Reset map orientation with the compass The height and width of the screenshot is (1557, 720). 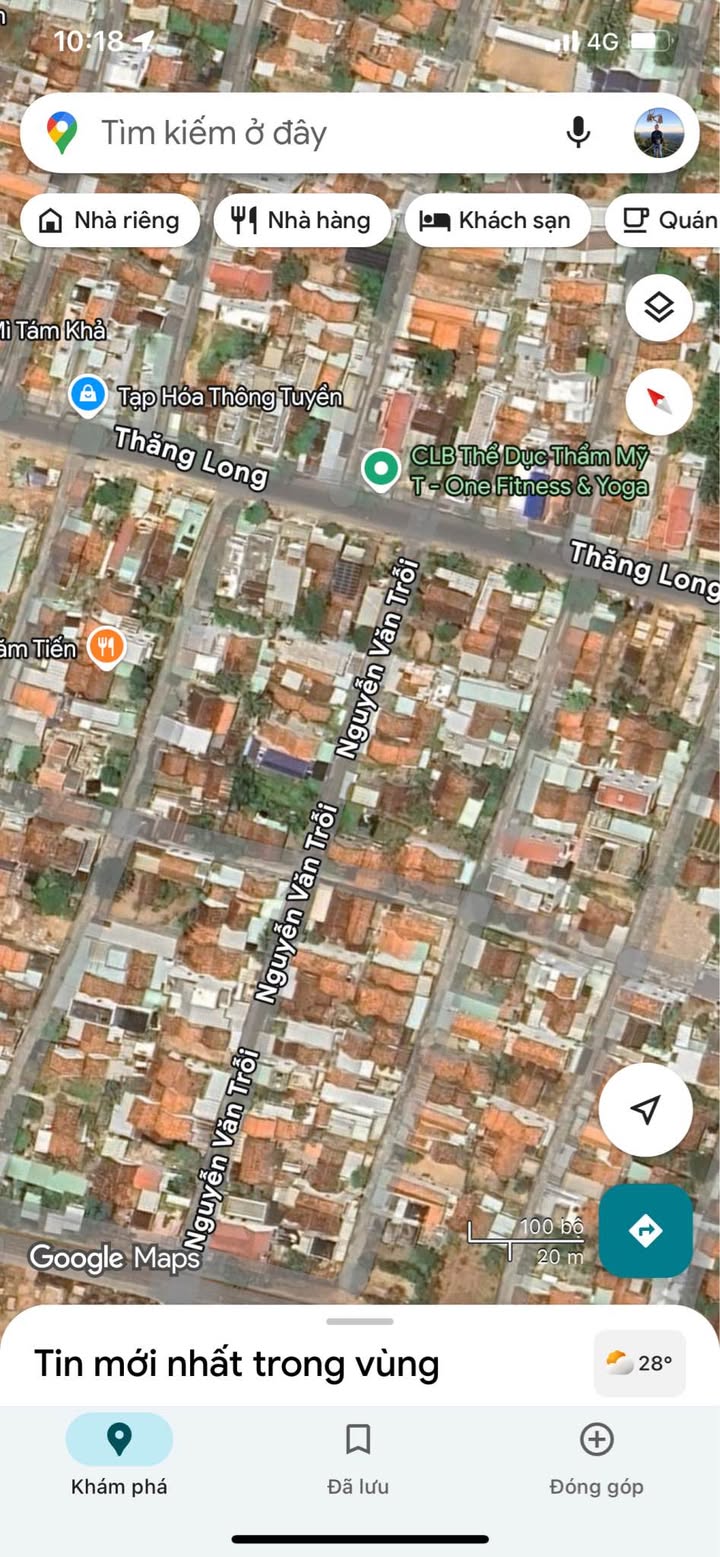tap(659, 402)
